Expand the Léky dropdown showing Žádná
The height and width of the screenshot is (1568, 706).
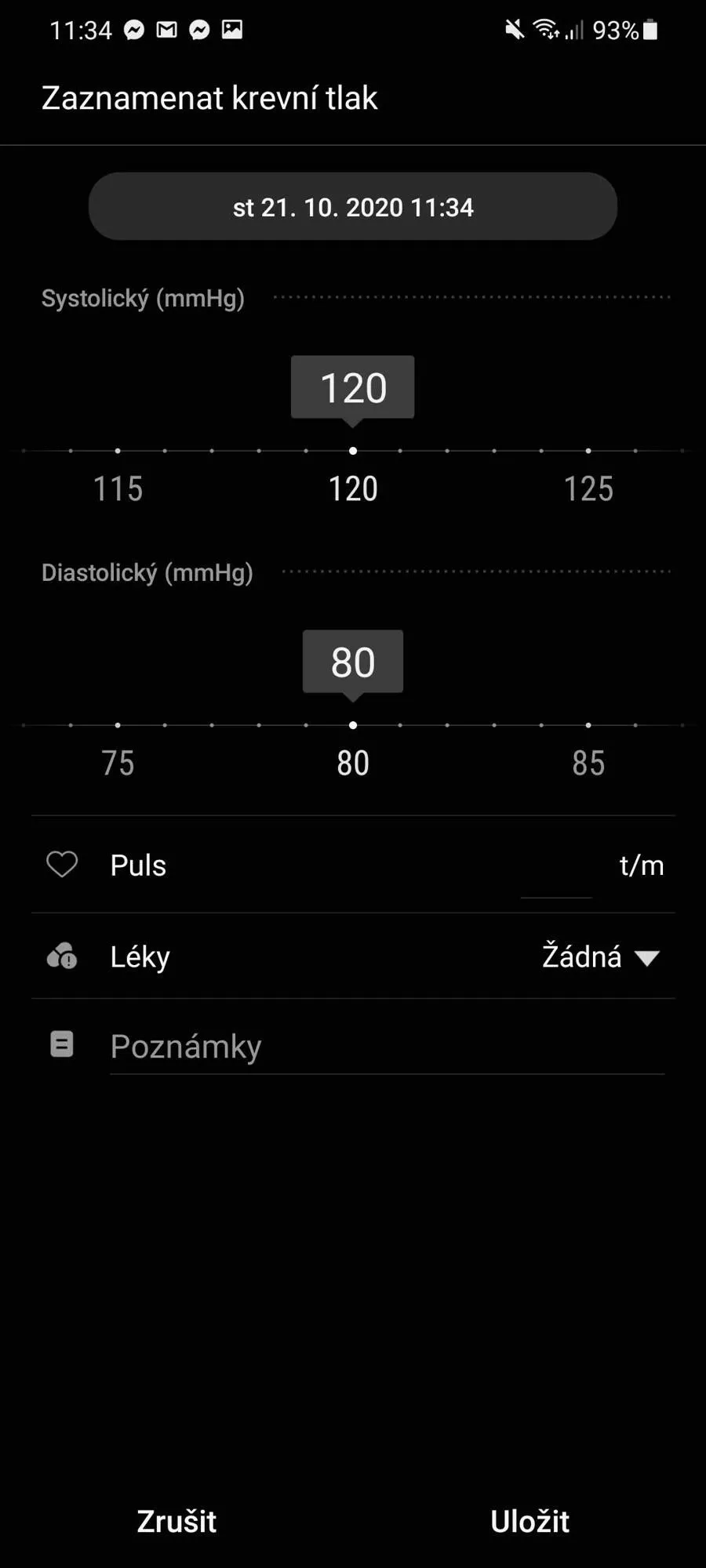[601, 956]
